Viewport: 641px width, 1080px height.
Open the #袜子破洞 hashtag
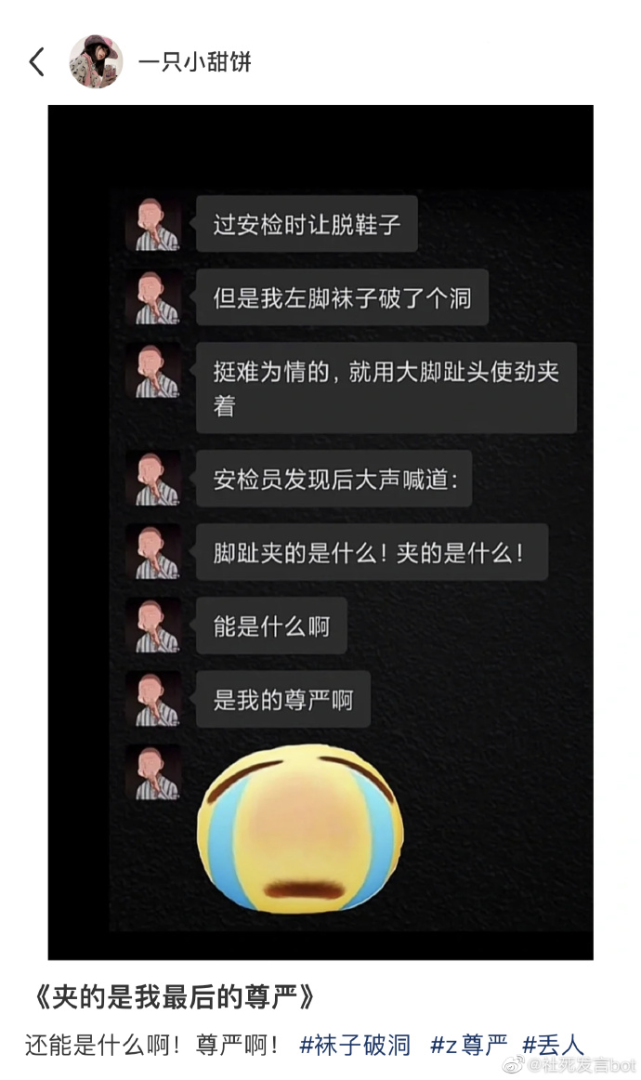coord(355,1045)
